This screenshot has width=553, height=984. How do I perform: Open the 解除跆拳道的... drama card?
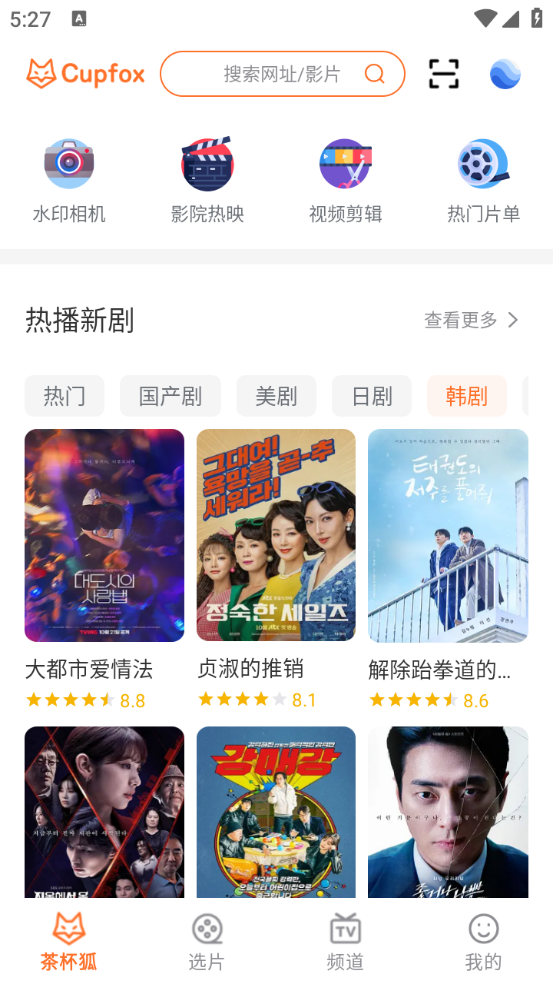(x=448, y=570)
